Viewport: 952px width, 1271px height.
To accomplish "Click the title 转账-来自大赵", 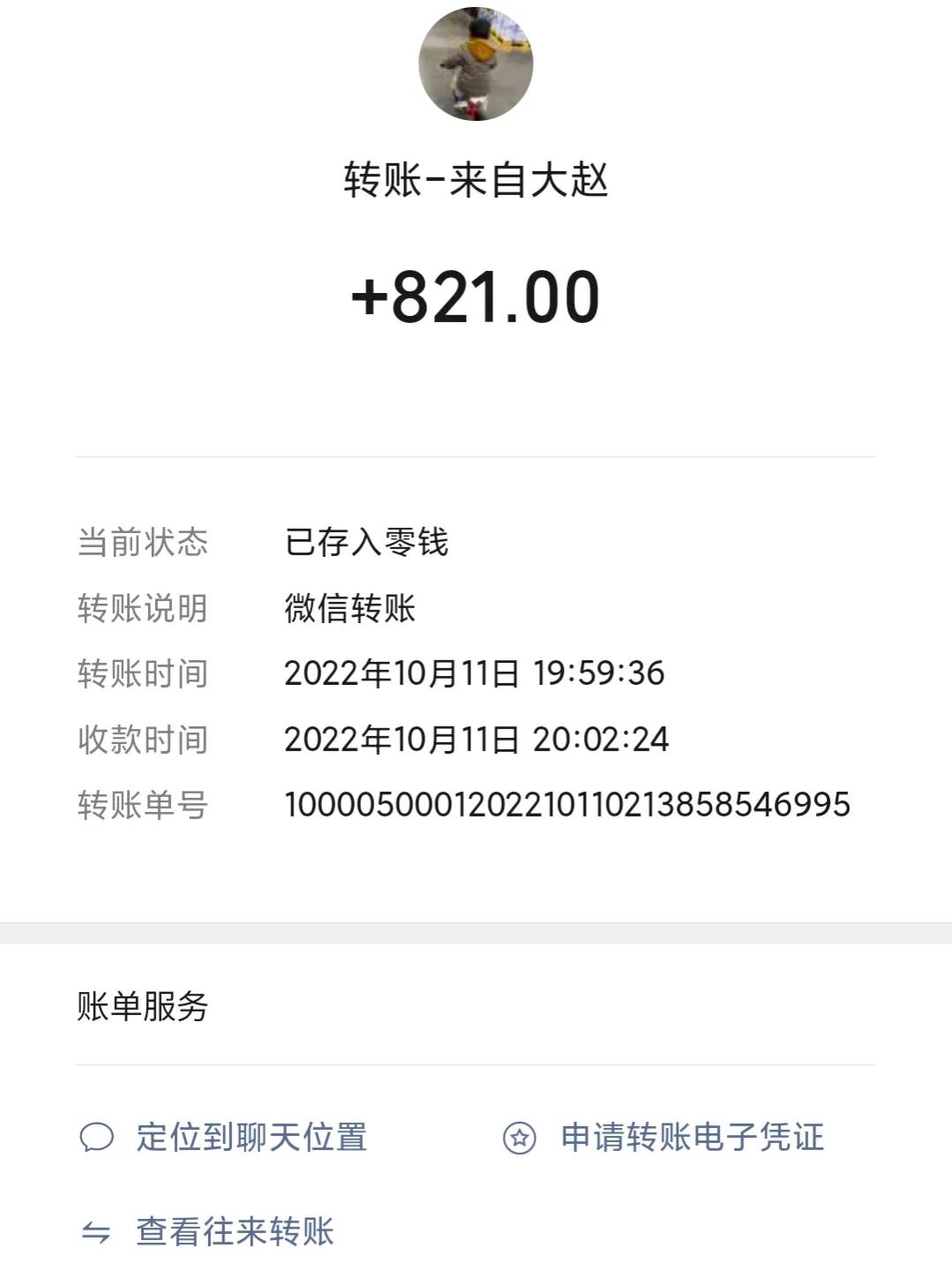I will coord(476,179).
